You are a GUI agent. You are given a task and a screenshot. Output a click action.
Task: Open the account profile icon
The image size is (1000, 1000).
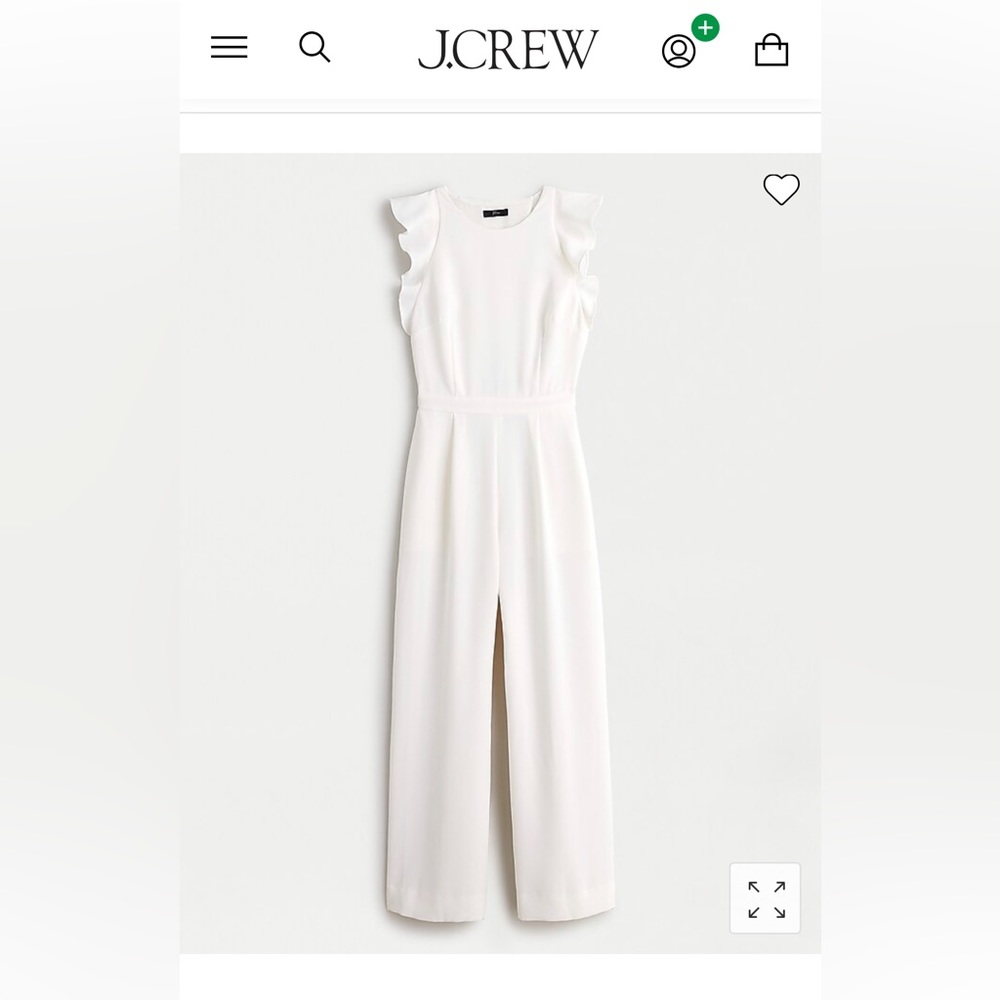679,50
